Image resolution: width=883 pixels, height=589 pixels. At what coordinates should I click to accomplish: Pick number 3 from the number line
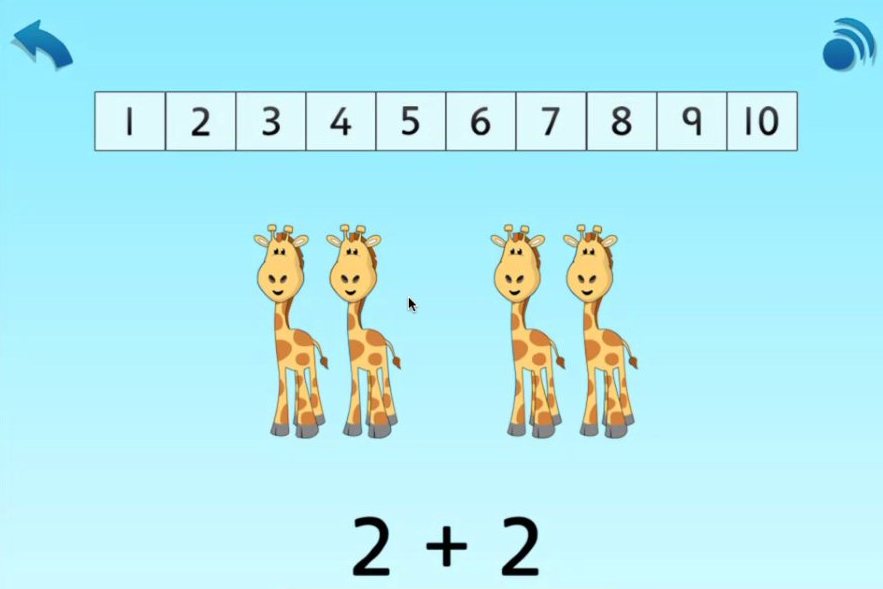[x=271, y=121]
